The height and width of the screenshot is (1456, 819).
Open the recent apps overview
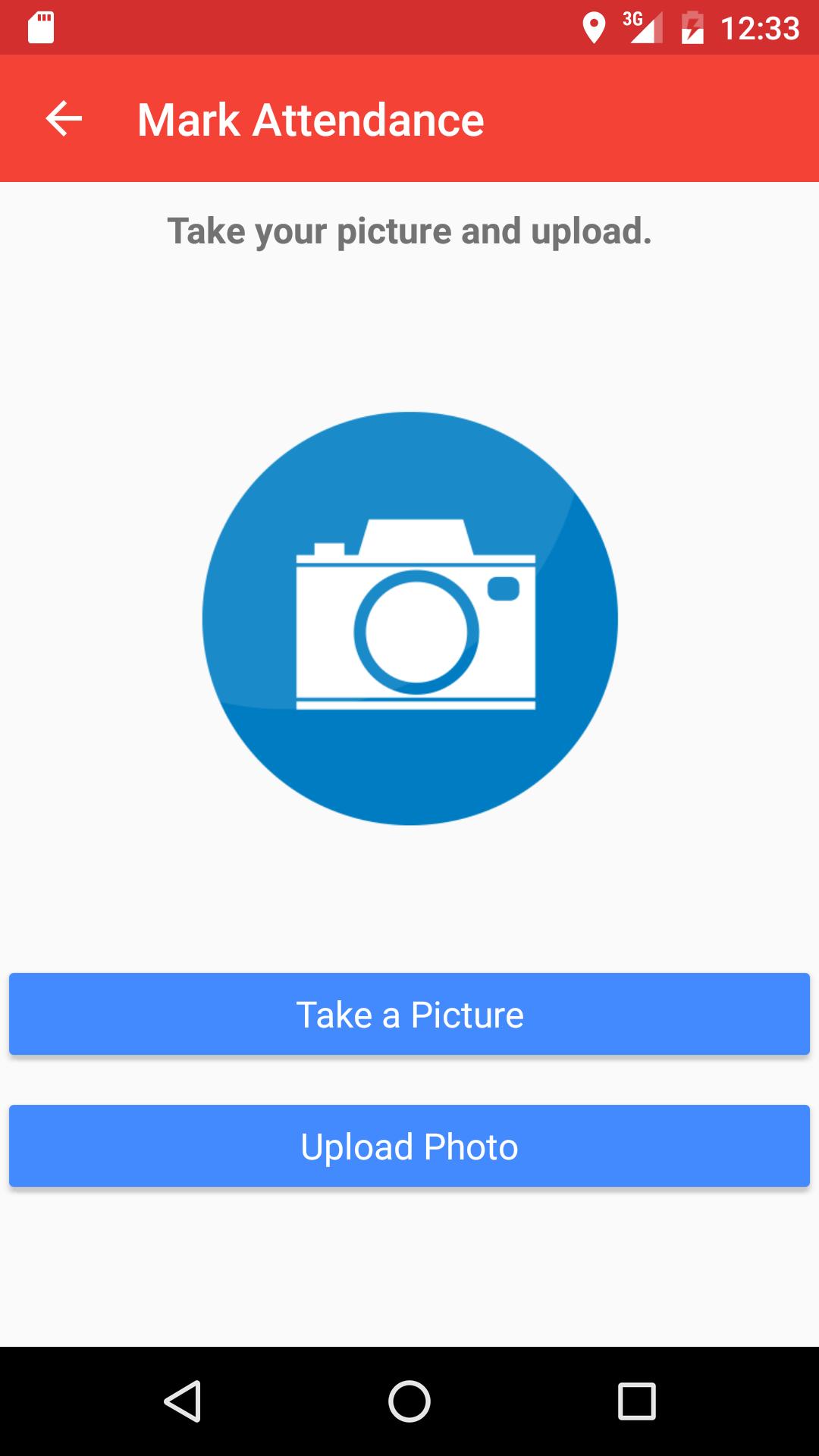[x=636, y=1401]
